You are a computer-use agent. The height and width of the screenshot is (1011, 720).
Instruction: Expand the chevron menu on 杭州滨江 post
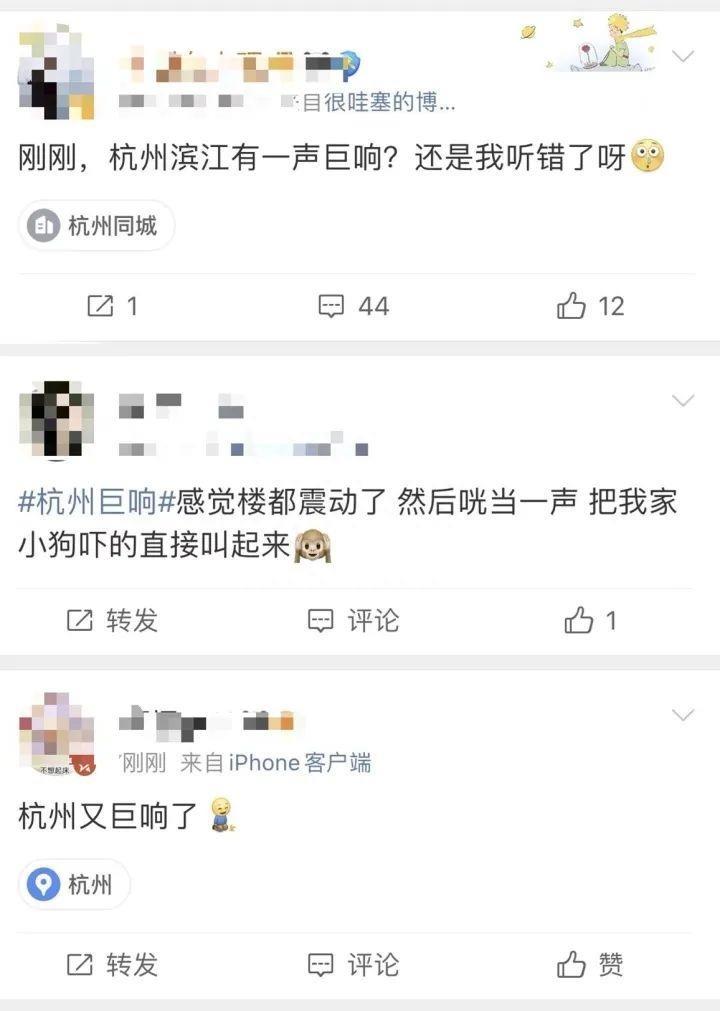[x=683, y=56]
